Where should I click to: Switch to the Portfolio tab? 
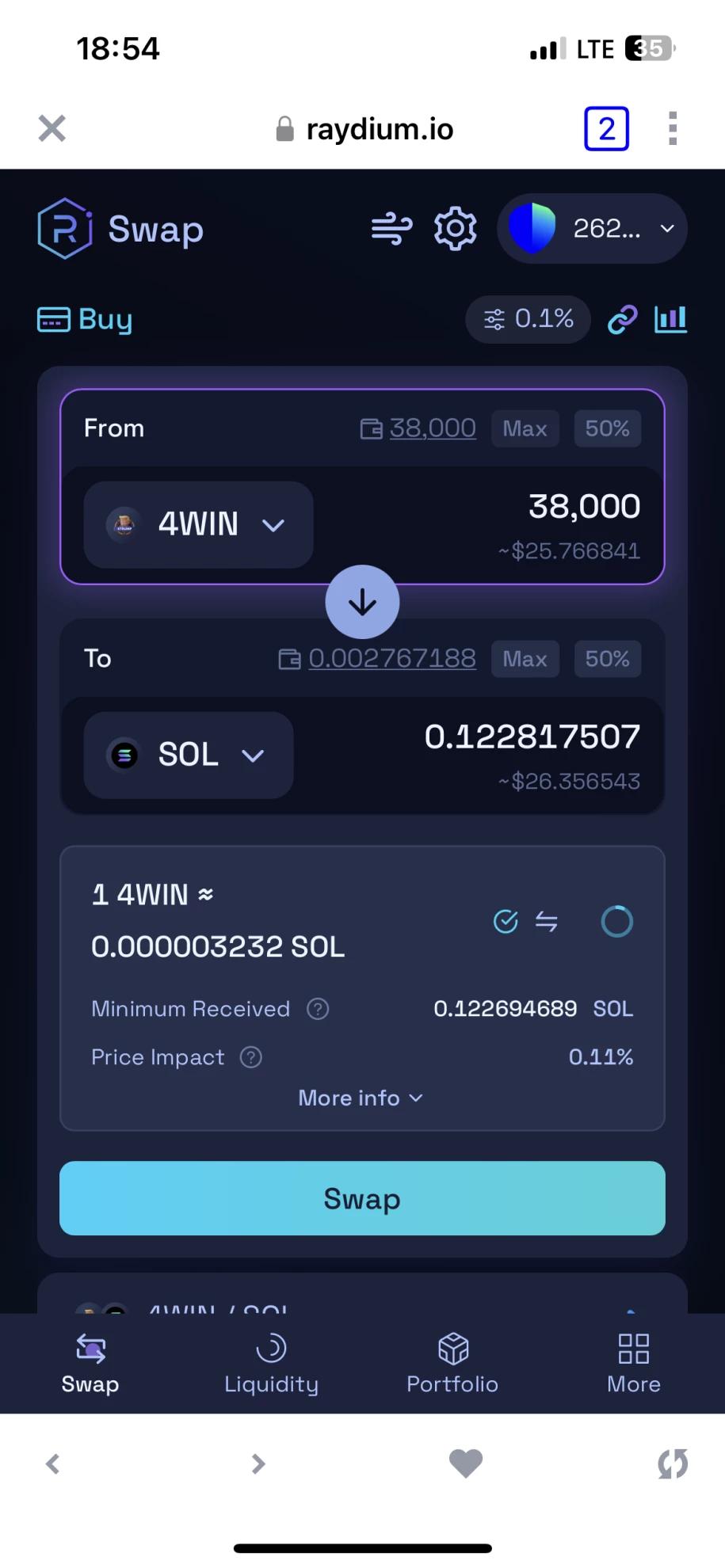[x=452, y=1364]
